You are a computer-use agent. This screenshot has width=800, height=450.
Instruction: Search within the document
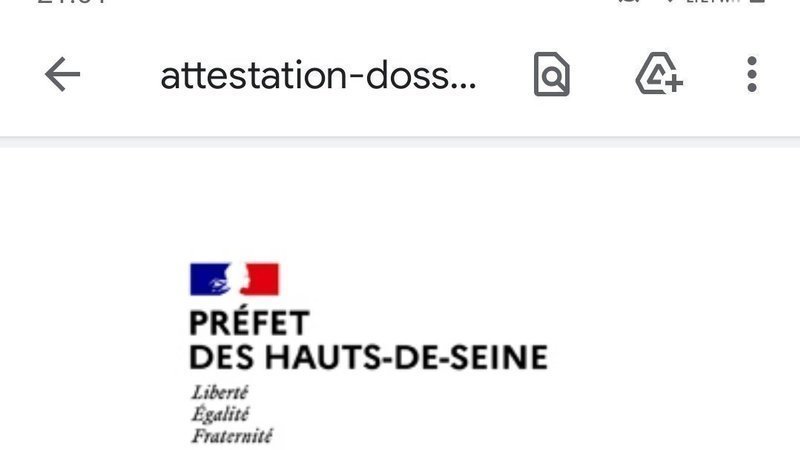click(551, 75)
